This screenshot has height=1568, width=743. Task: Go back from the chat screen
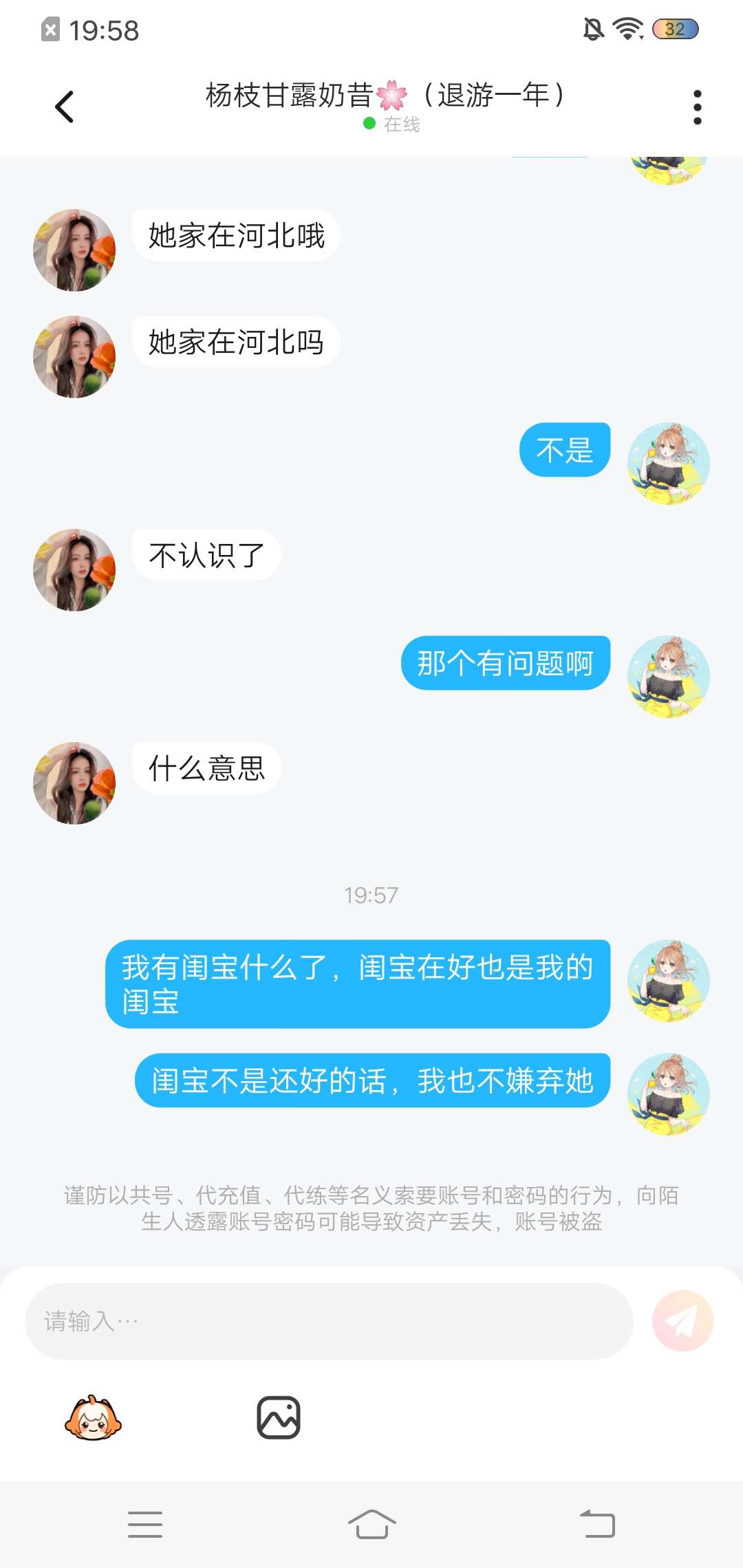pos(65,107)
